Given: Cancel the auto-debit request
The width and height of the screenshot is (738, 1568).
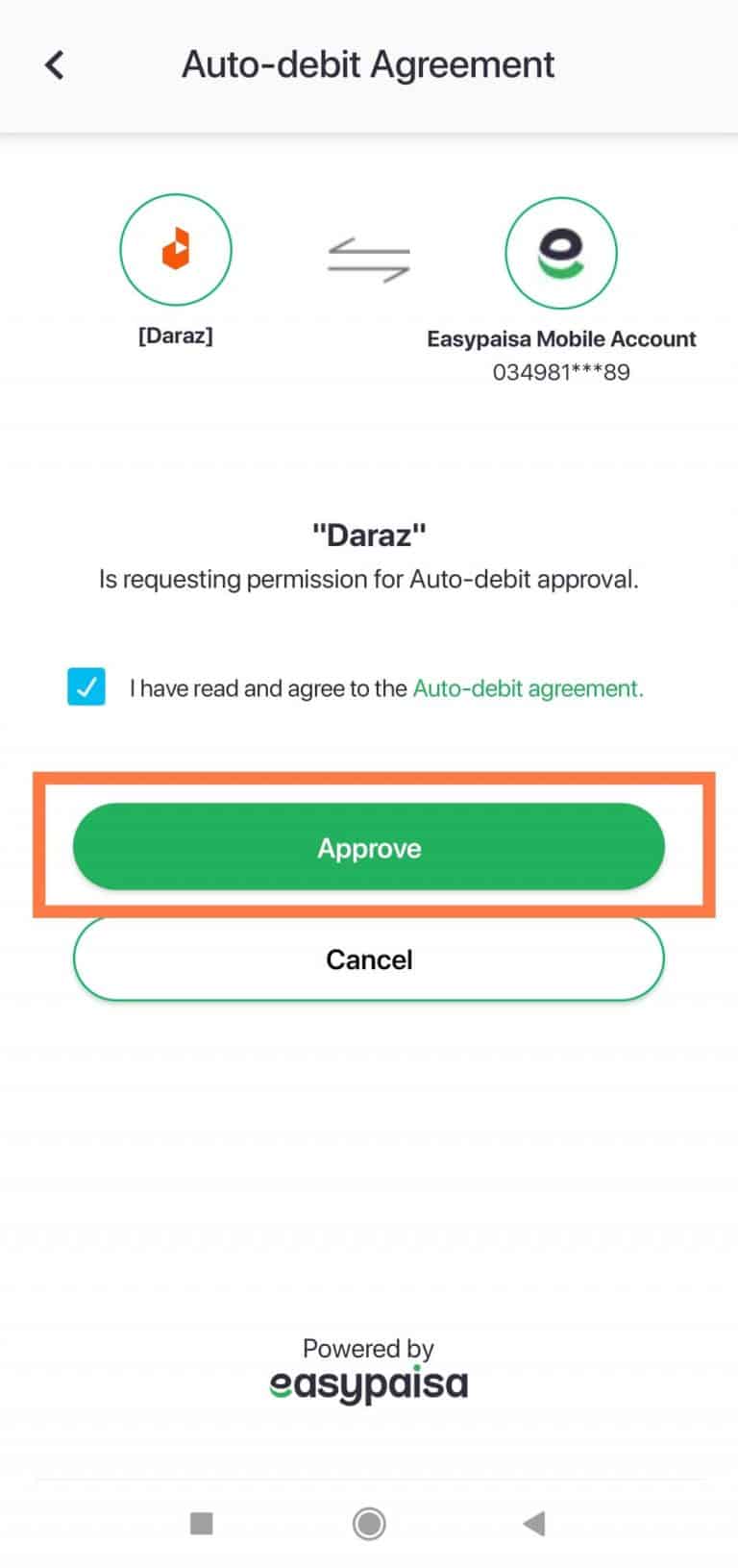Looking at the screenshot, I should click(369, 959).
